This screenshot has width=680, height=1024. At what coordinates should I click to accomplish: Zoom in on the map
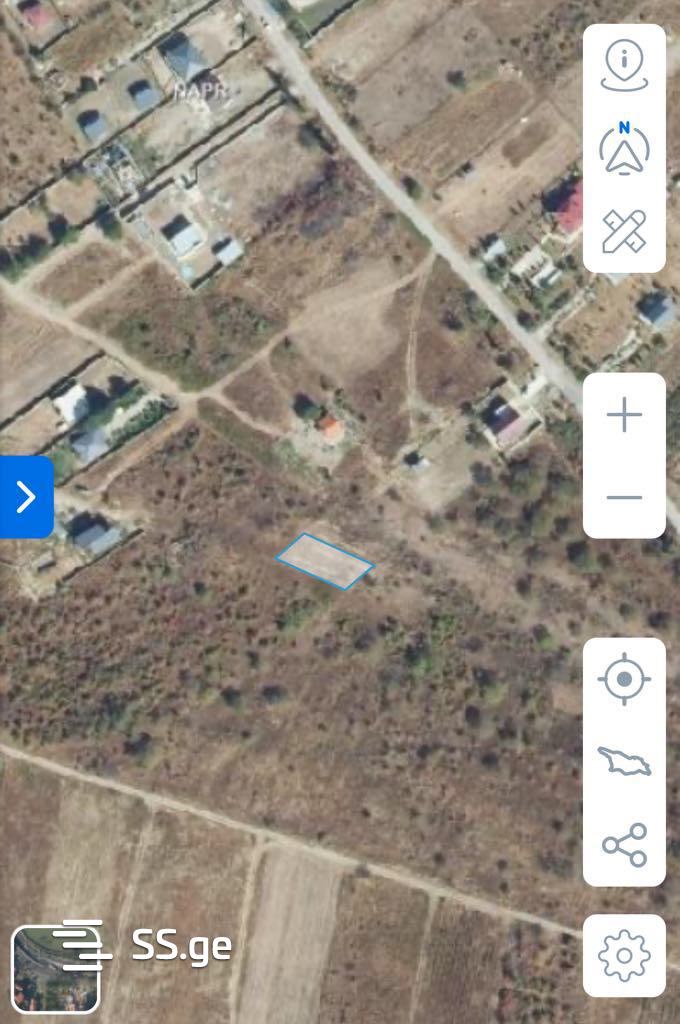[x=624, y=414]
